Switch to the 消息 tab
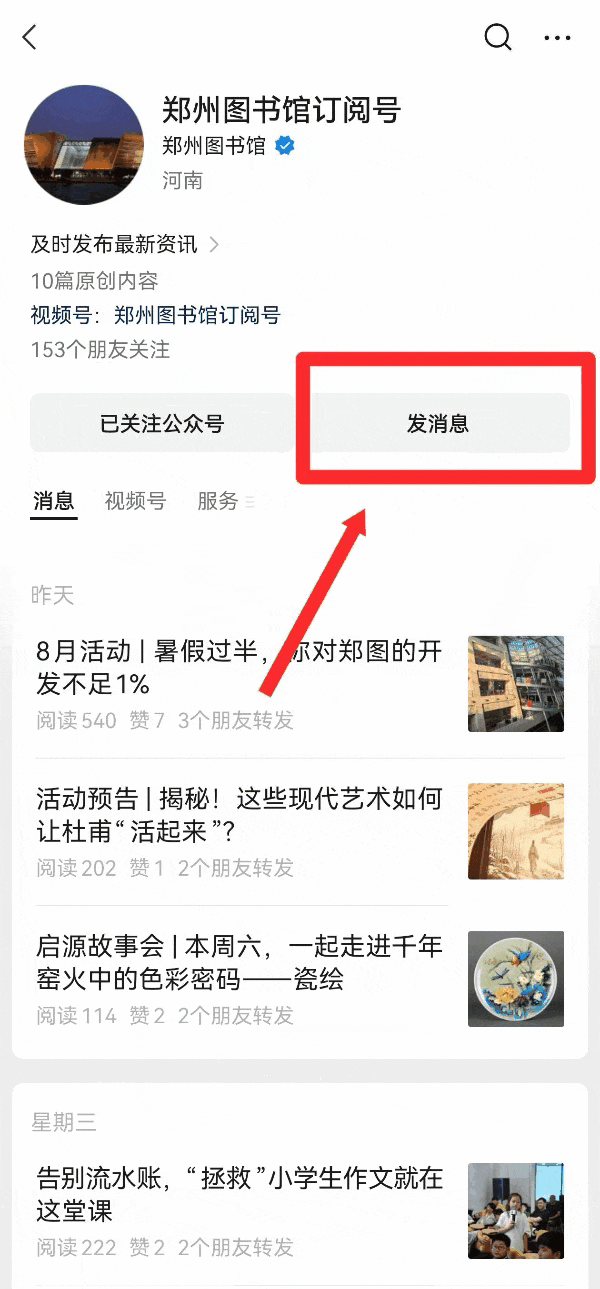600x1289 pixels. pos(53,501)
